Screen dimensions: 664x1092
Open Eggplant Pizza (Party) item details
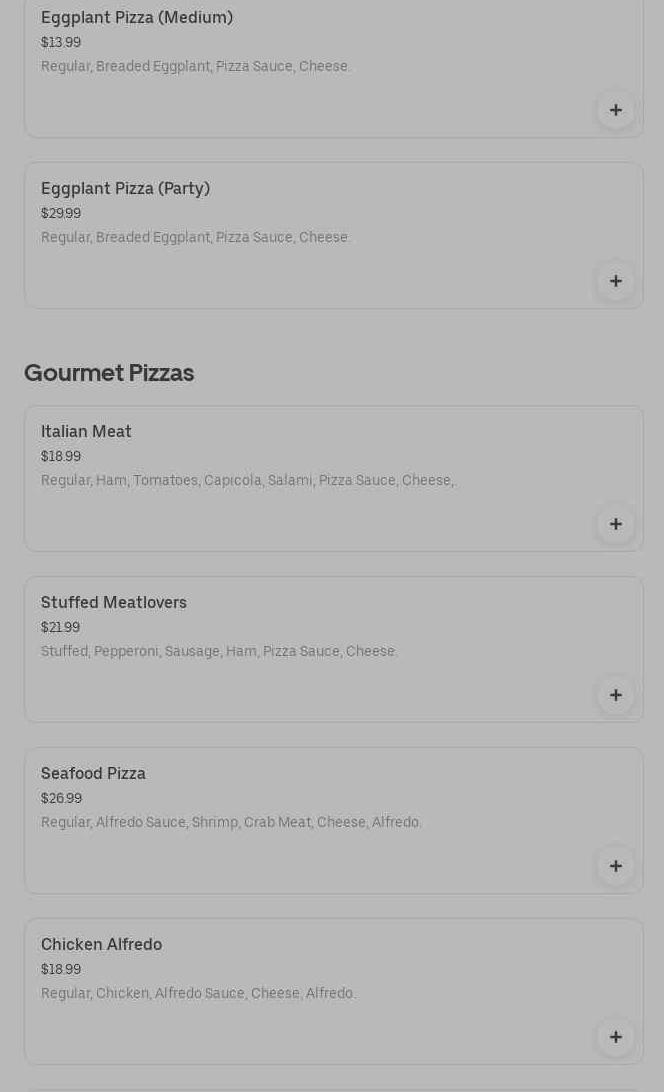(125, 189)
